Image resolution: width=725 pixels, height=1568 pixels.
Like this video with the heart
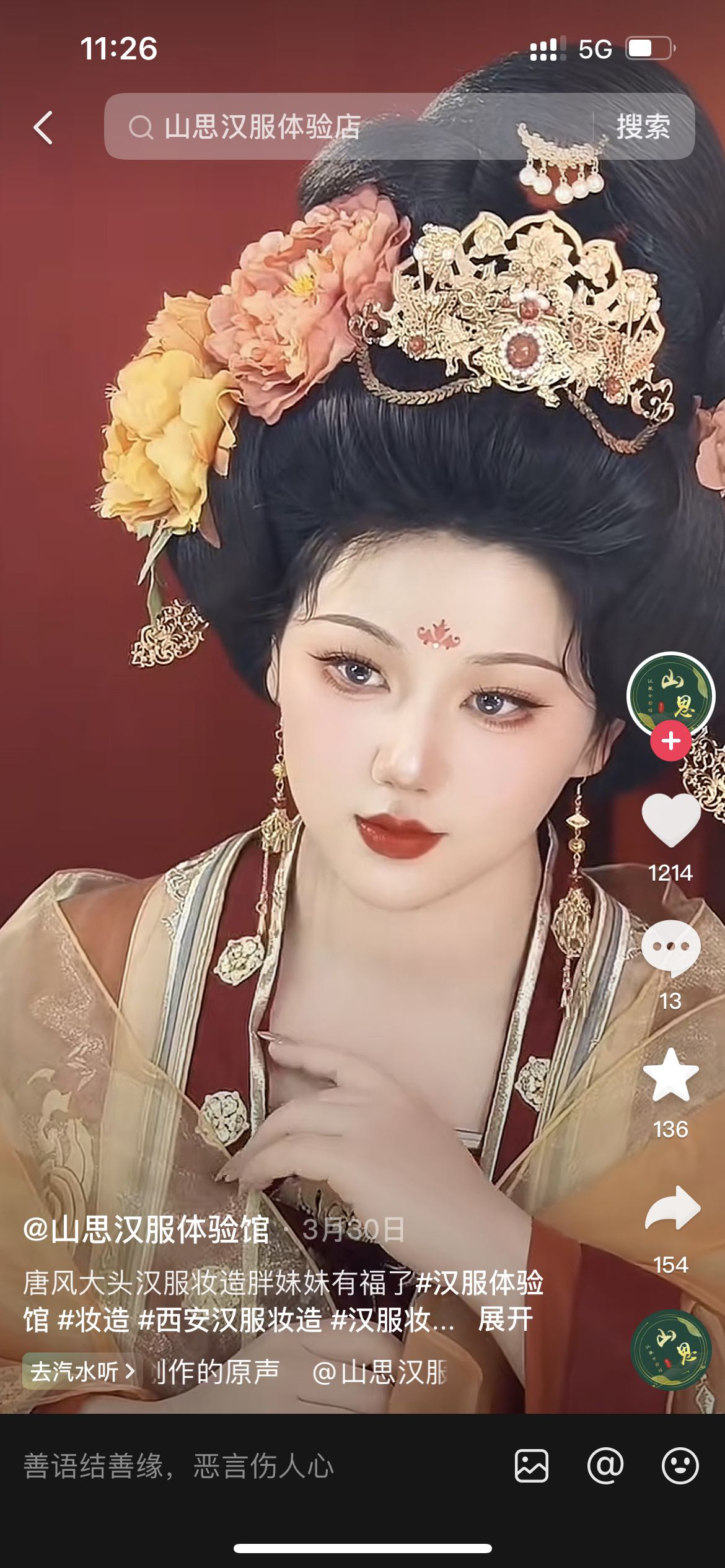(671, 820)
